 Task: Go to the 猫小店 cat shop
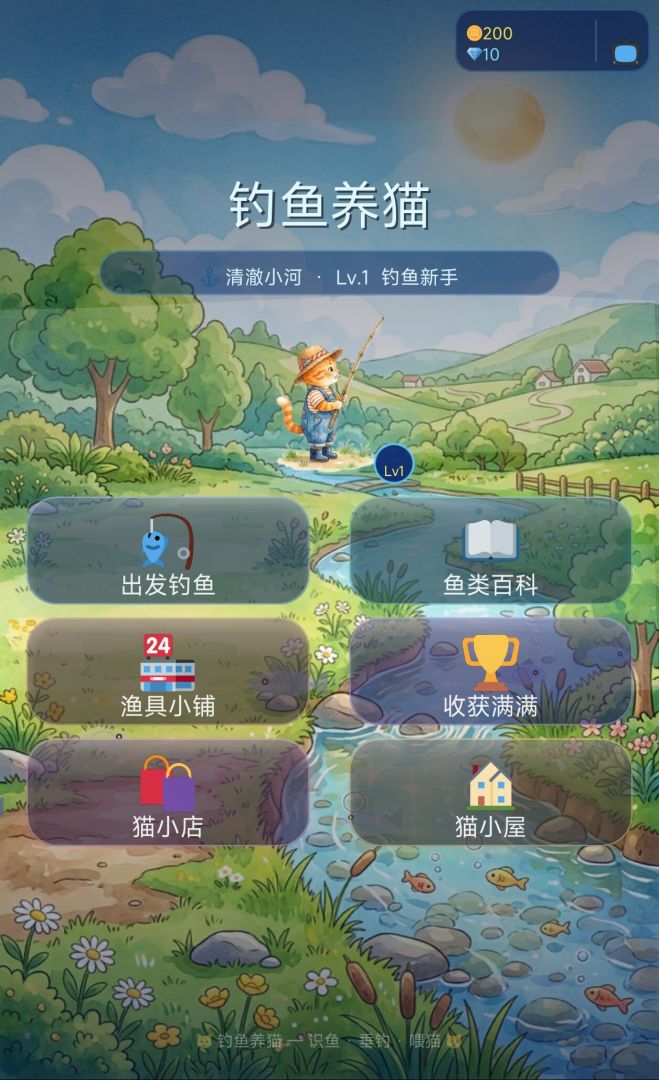tap(168, 793)
